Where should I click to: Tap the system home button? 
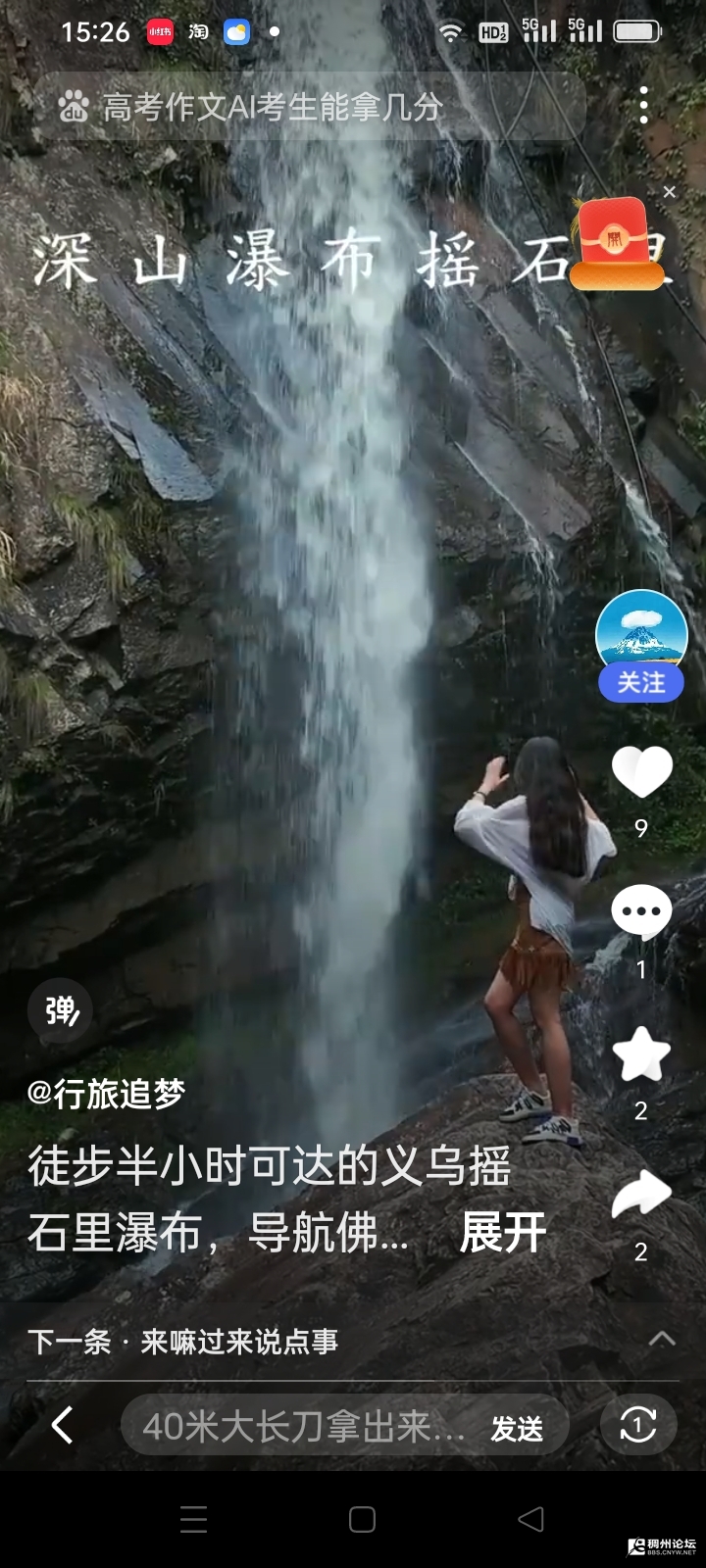362,1519
